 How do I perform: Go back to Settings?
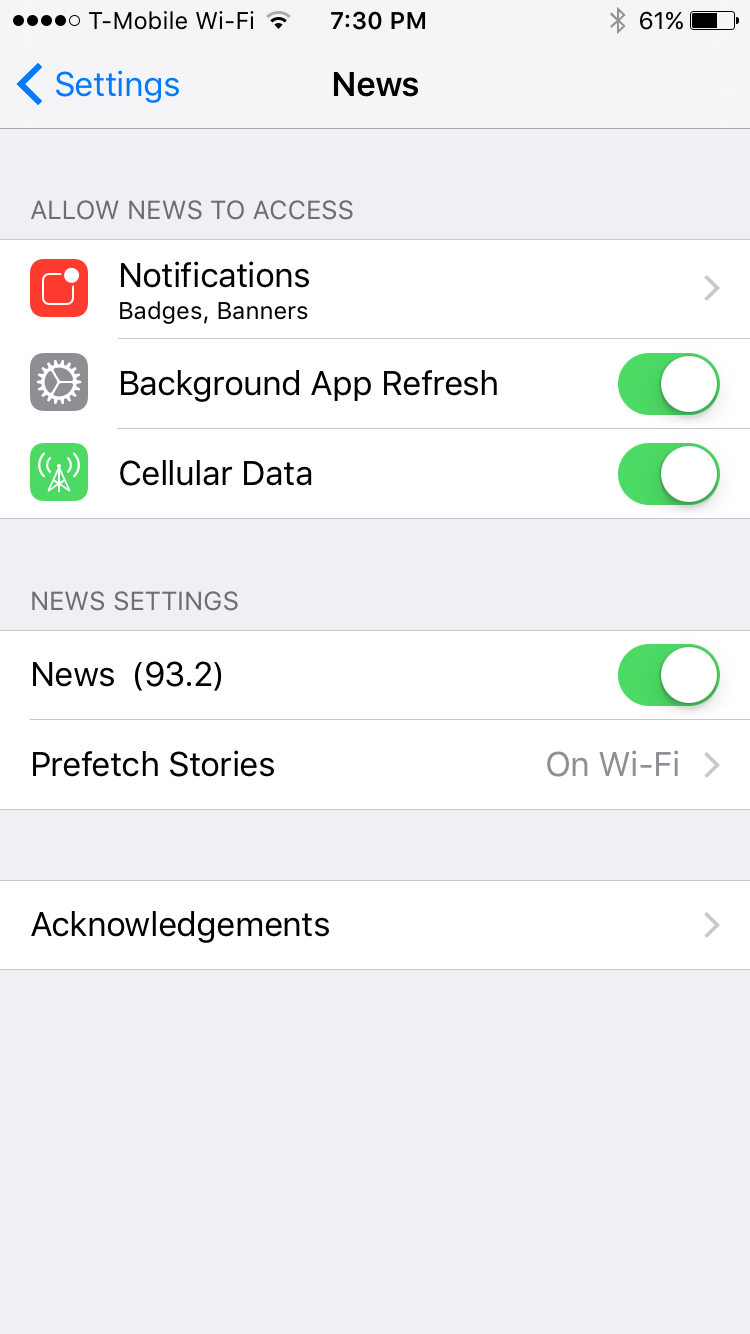point(98,85)
